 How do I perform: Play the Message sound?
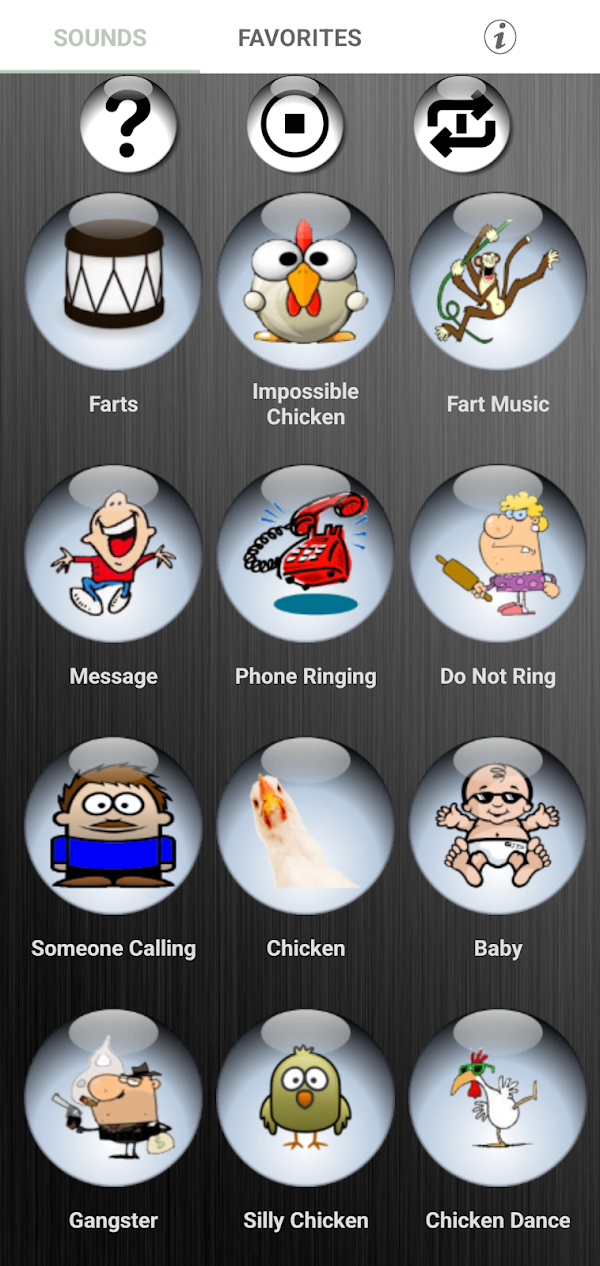coord(113,555)
